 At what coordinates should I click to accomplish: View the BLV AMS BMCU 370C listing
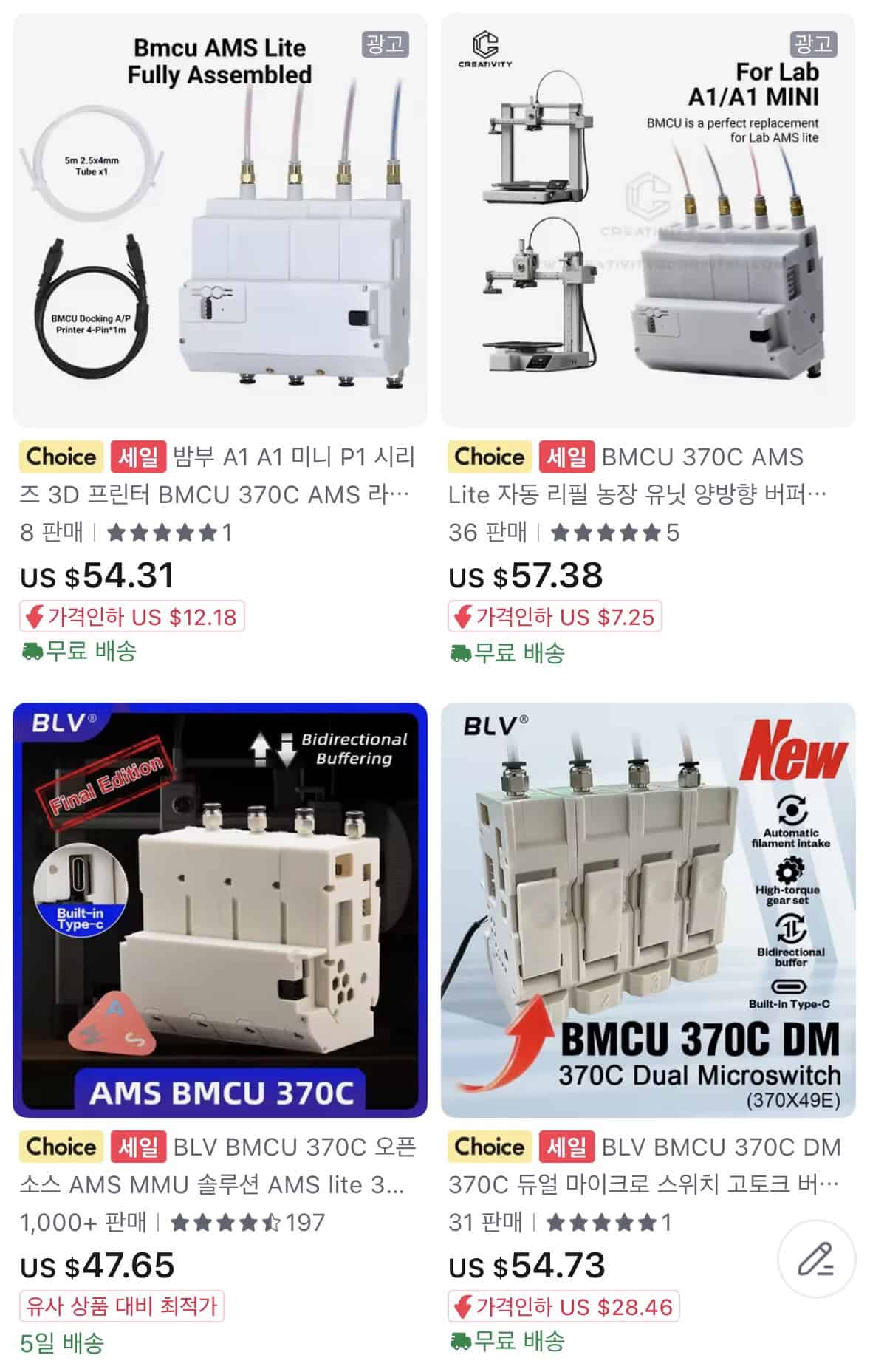pos(220,909)
